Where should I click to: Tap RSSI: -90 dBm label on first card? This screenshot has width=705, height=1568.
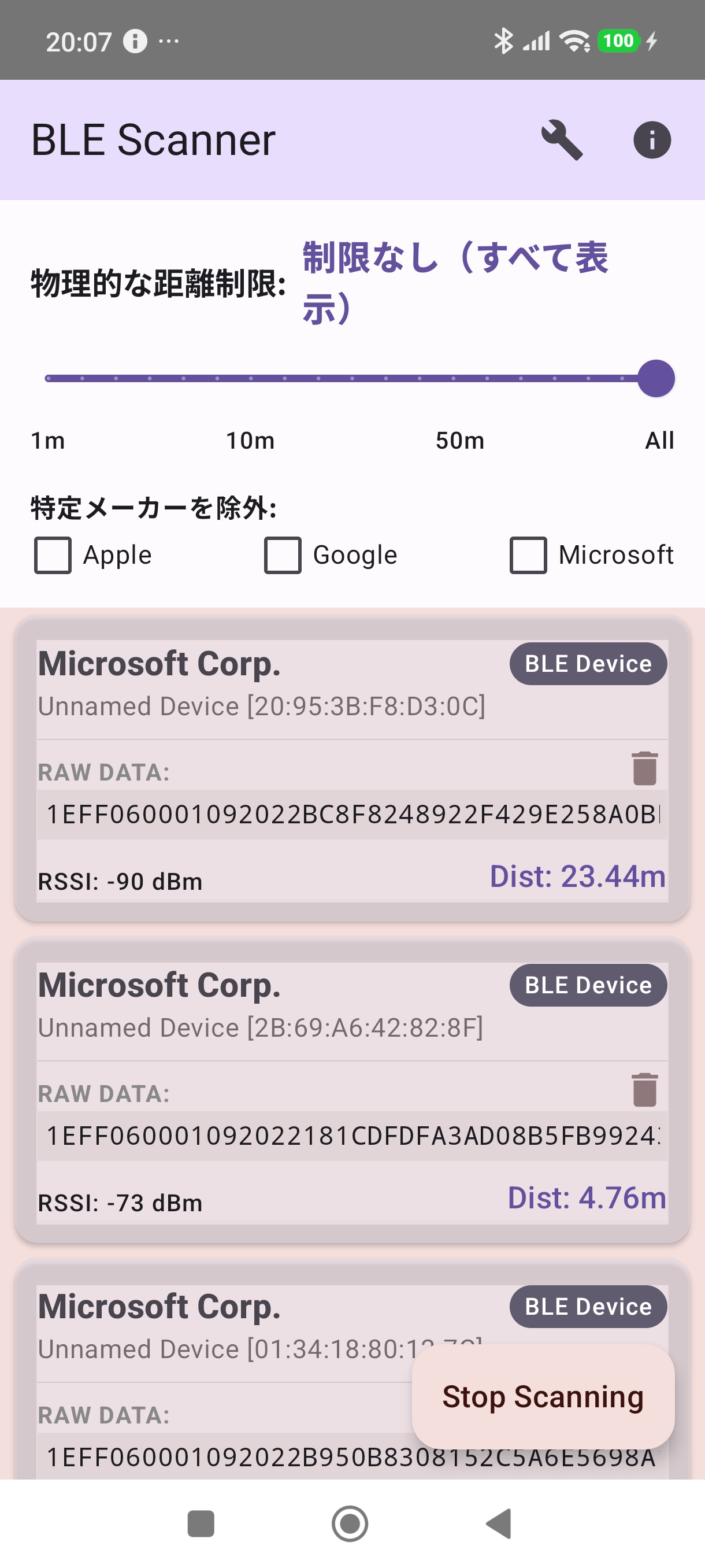coord(120,880)
